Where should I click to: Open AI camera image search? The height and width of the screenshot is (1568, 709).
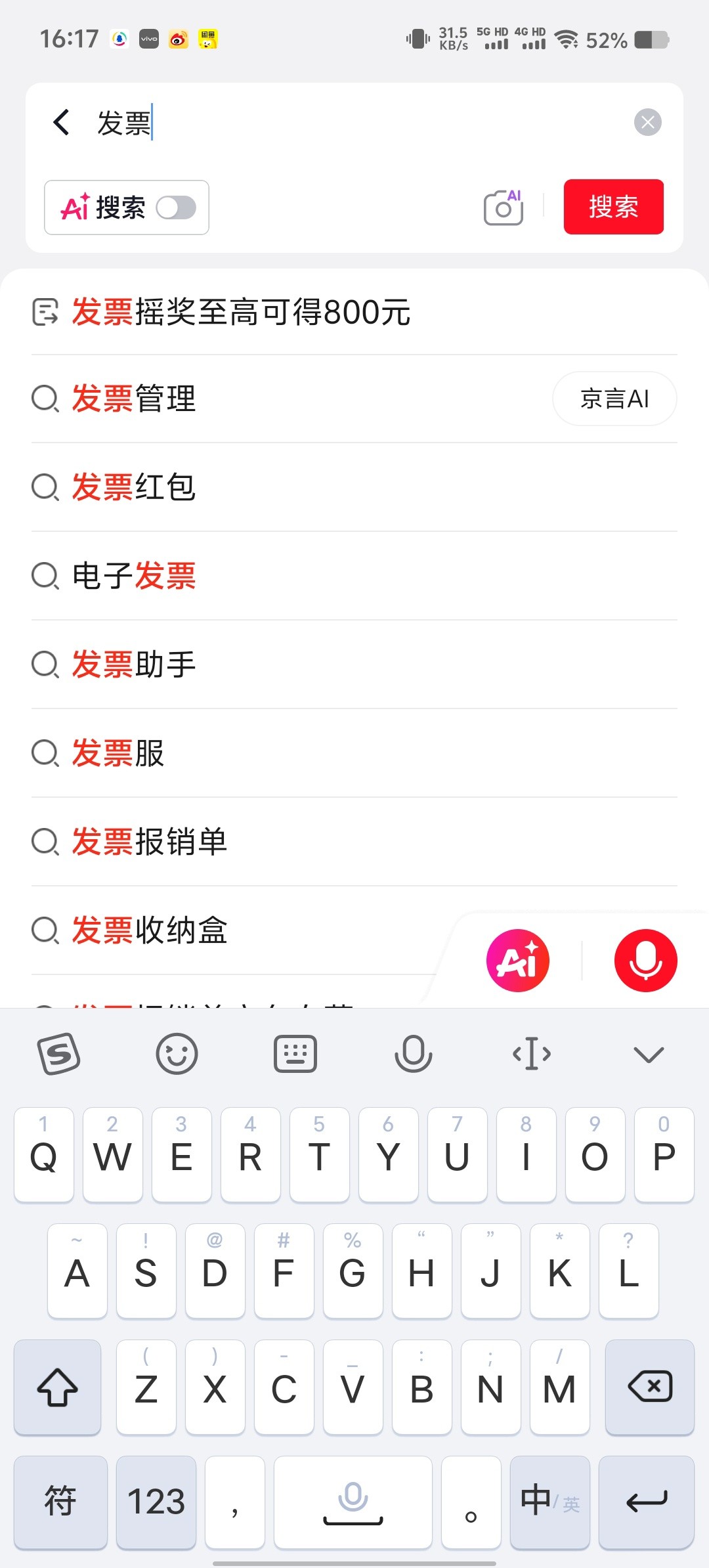(504, 207)
